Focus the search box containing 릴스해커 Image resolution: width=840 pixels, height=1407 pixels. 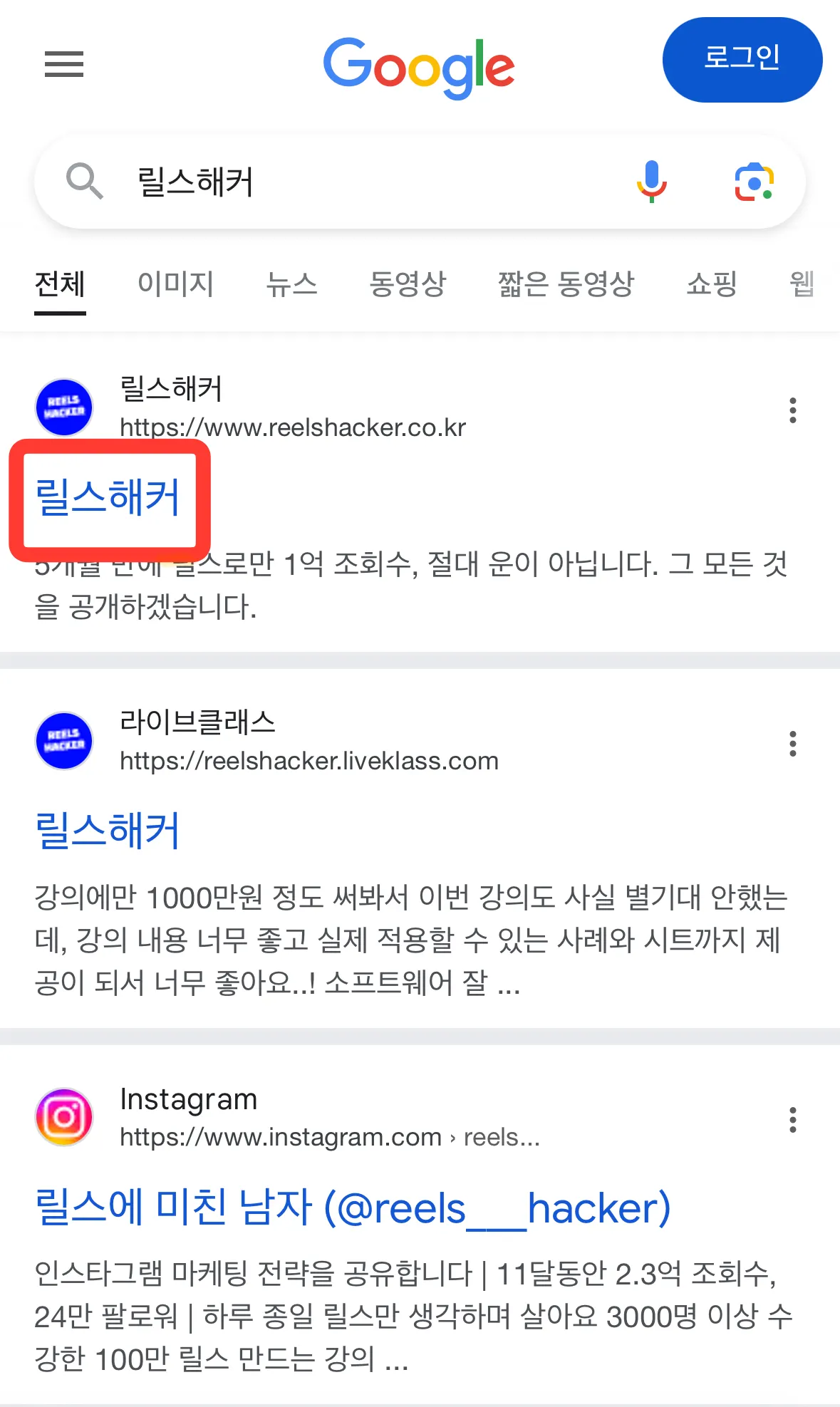tap(356, 182)
